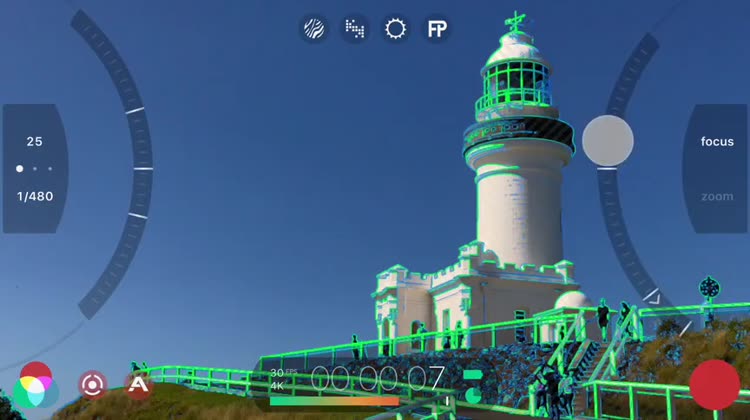750x420 pixels.
Task: Toggle zebra stripes overlay
Action: pos(313,29)
